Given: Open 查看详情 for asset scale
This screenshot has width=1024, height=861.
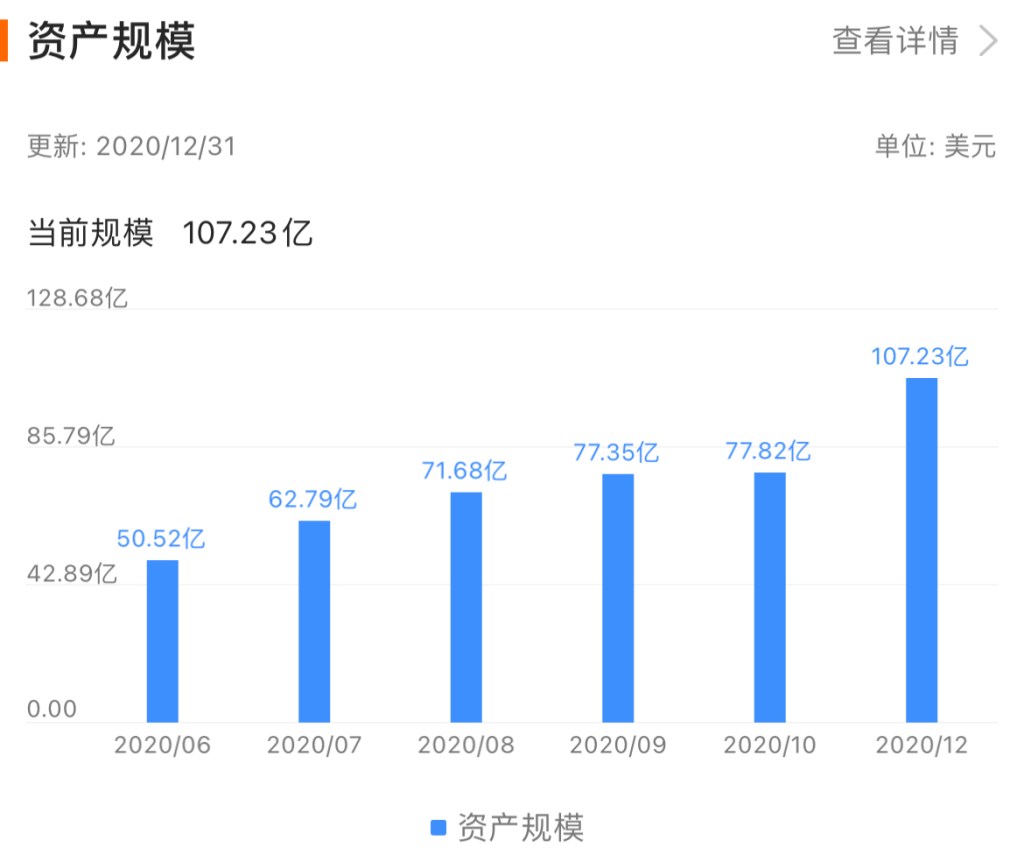Looking at the screenshot, I should tap(913, 41).
